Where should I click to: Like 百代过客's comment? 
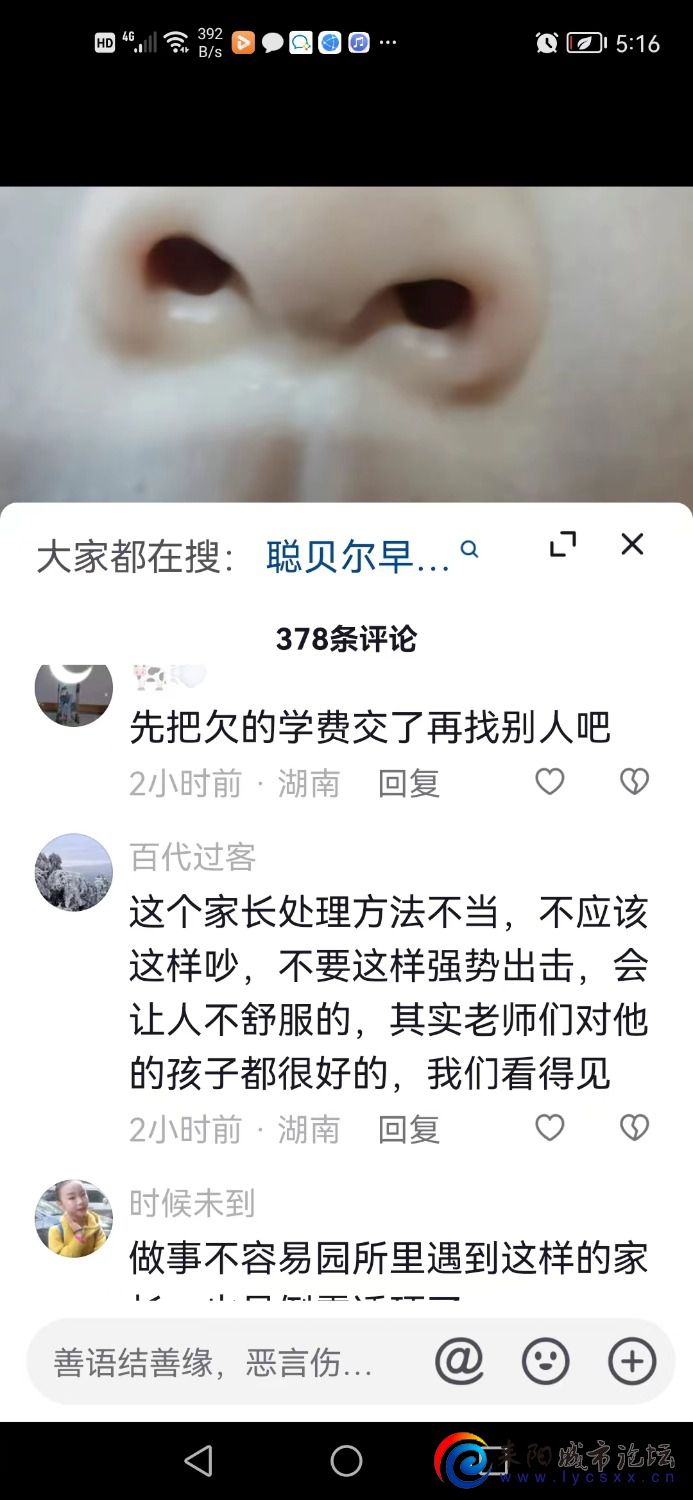click(550, 1127)
